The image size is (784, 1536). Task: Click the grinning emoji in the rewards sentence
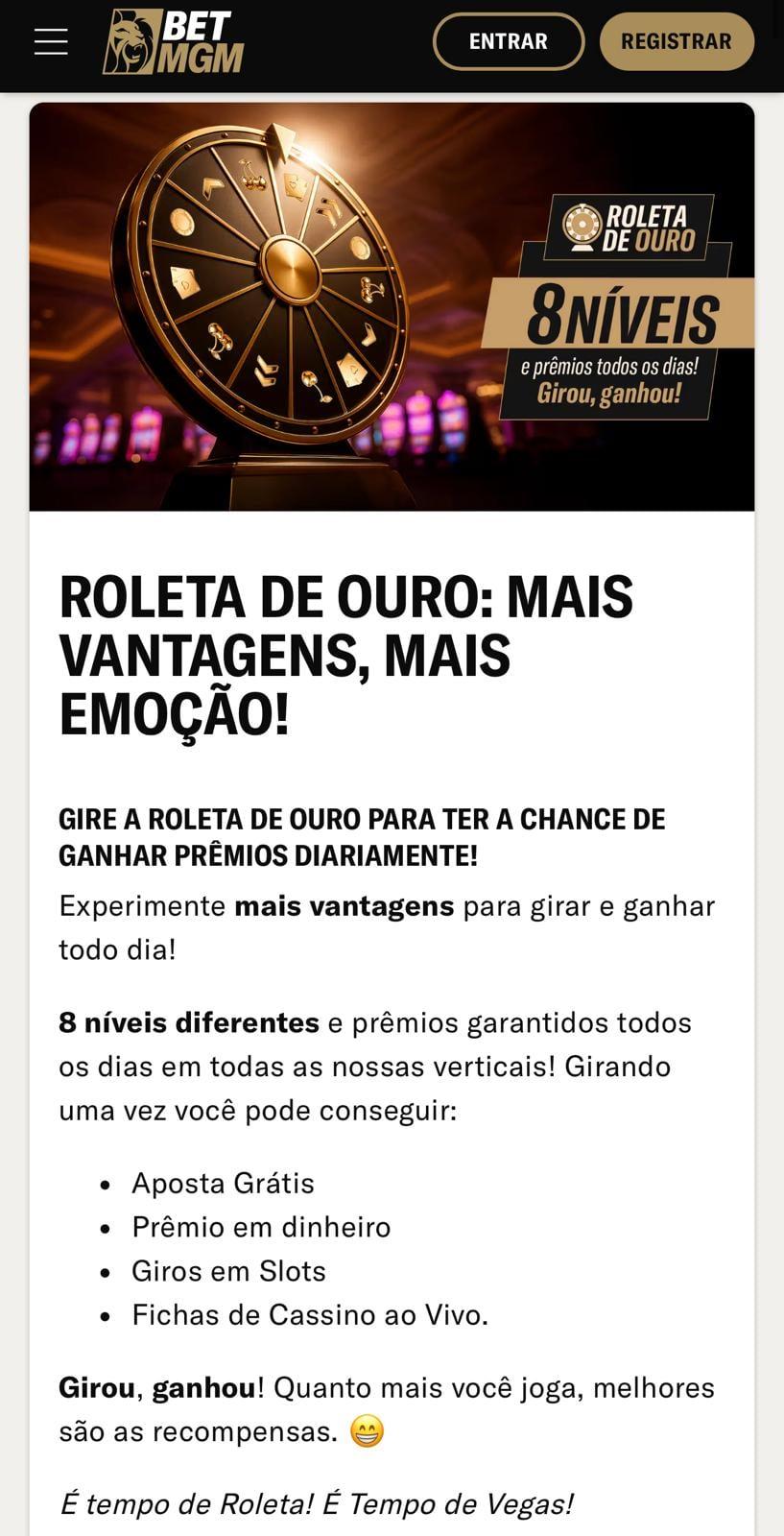coord(367,1432)
